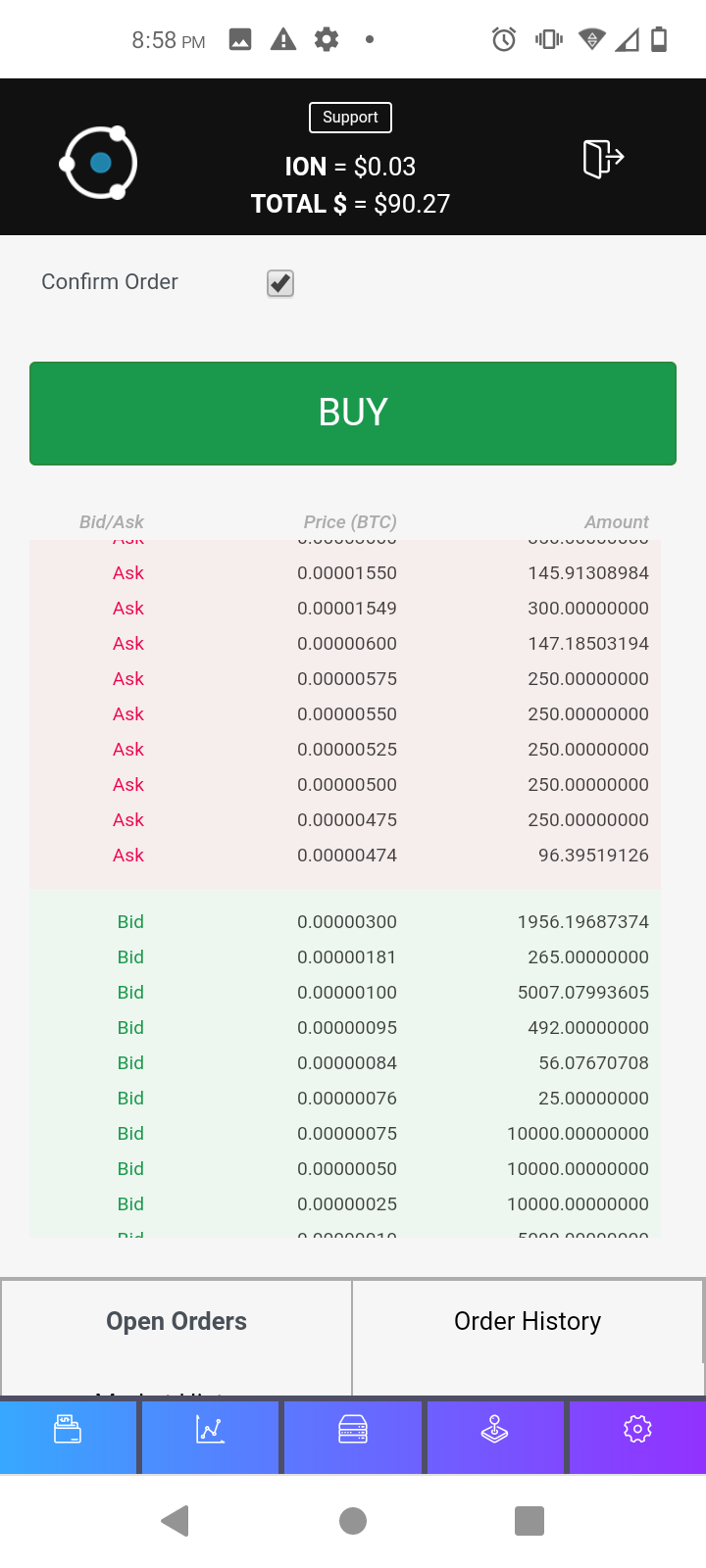Tap the Support button
Screen dimensions: 706x1568
click(350, 118)
